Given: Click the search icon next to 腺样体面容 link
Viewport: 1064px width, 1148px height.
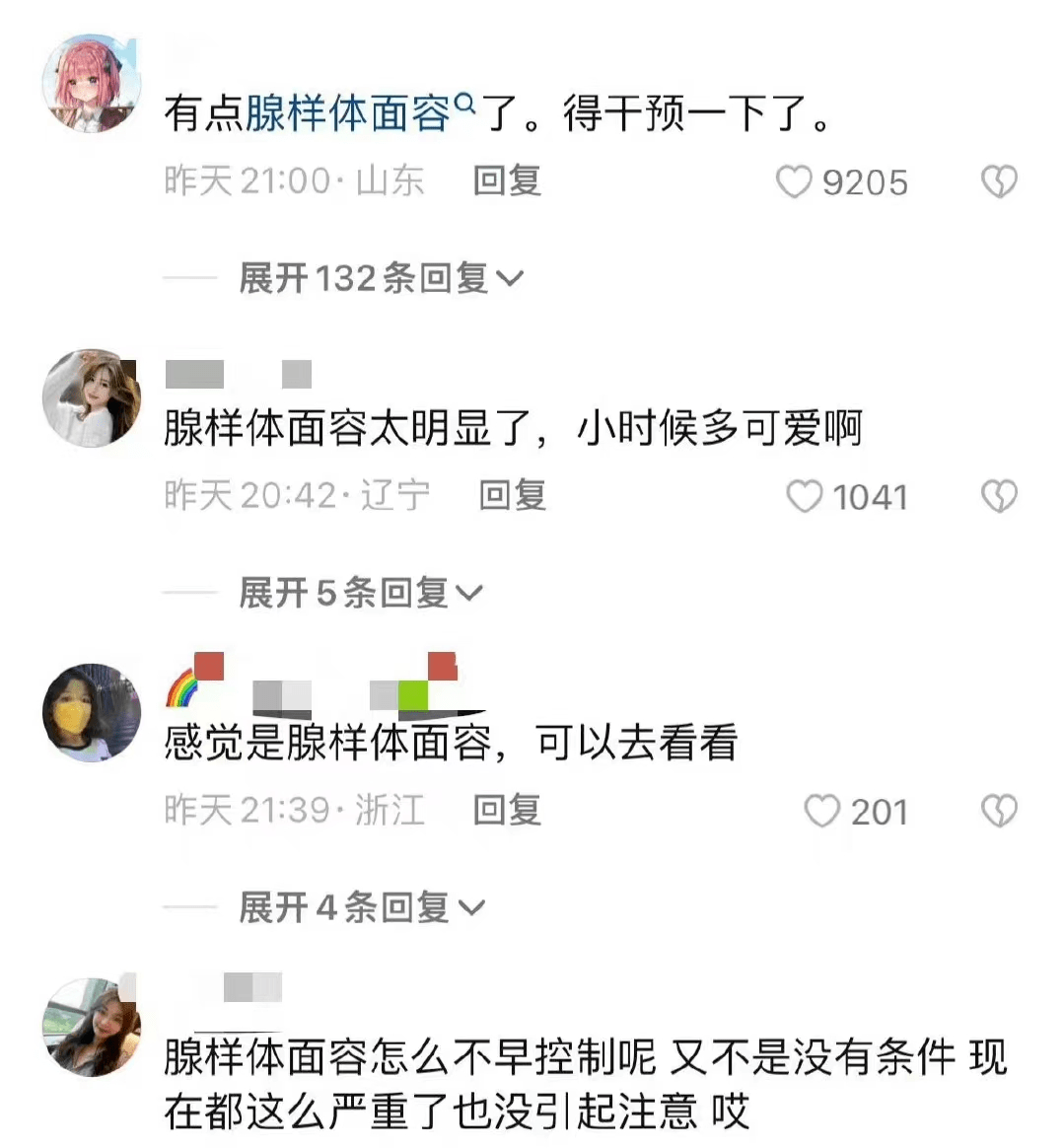Looking at the screenshot, I should pyautogui.click(x=463, y=102).
